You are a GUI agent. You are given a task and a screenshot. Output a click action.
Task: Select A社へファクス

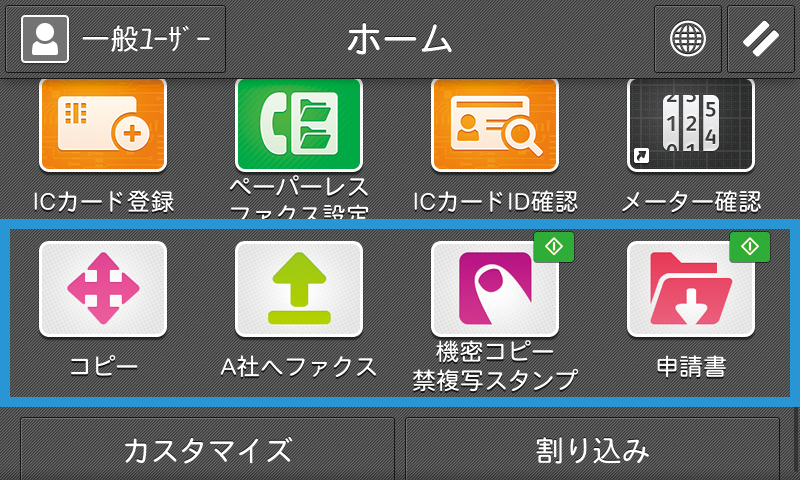[299, 290]
